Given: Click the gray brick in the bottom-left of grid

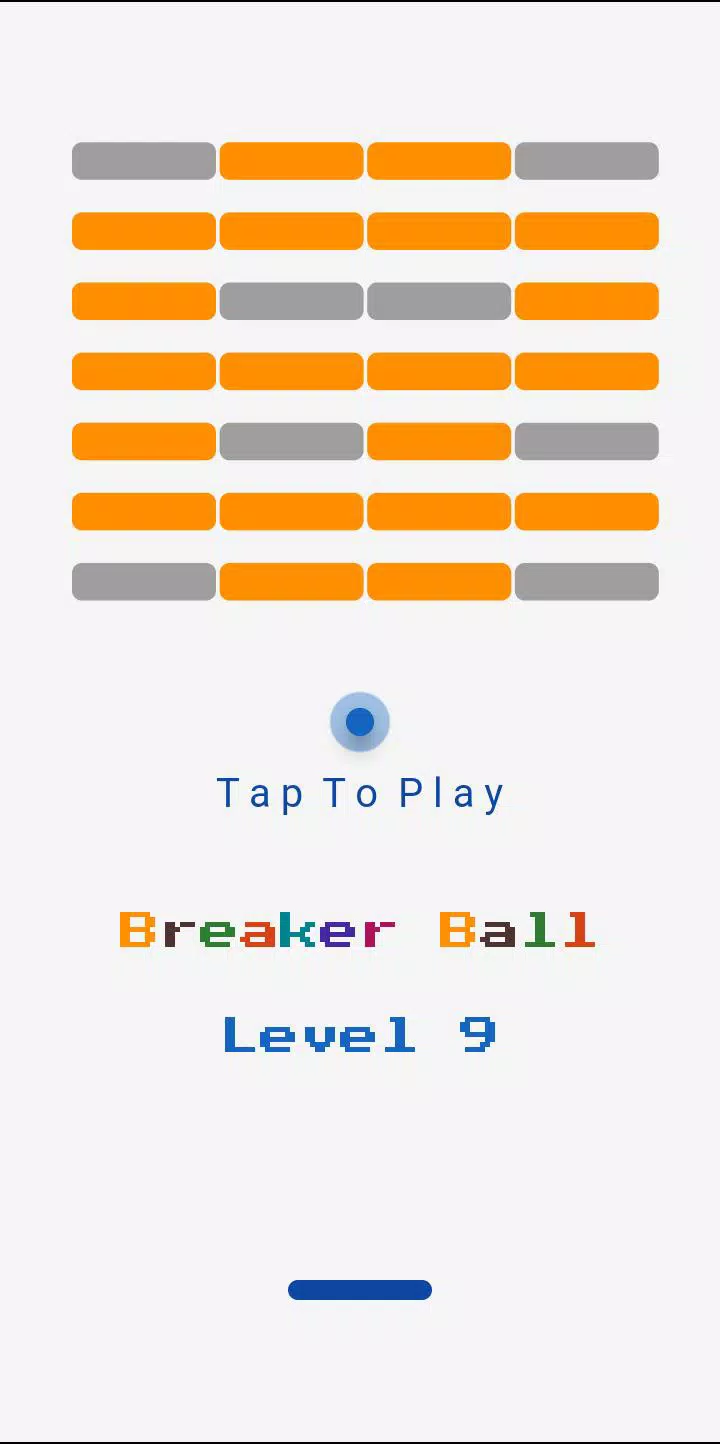Looking at the screenshot, I should 143,581.
